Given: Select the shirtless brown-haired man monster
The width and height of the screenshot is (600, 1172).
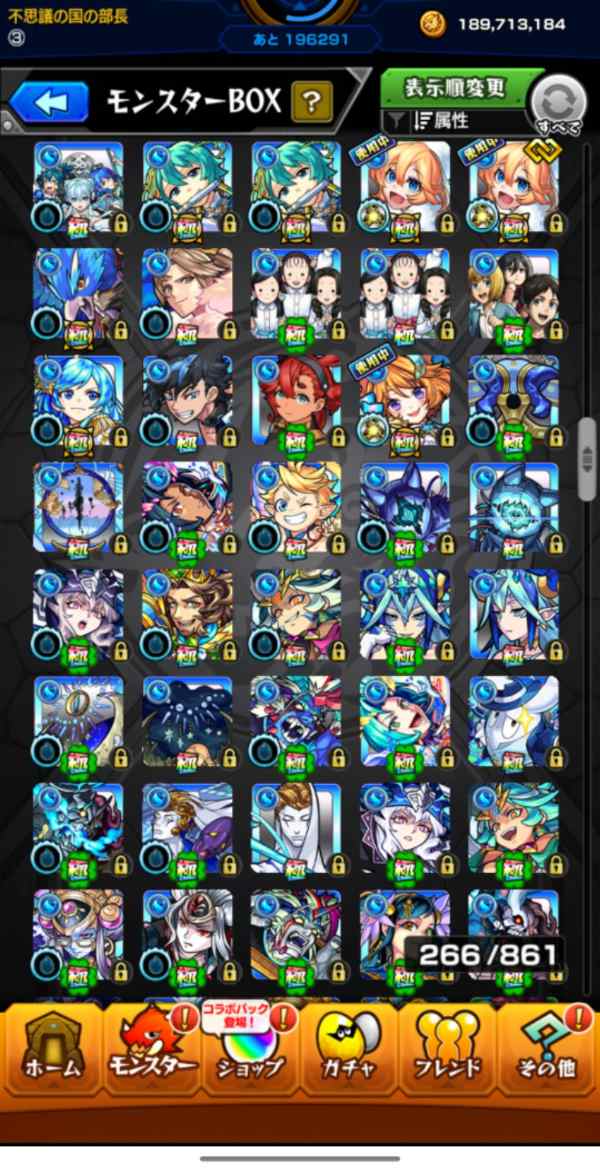Looking at the screenshot, I should [187, 294].
